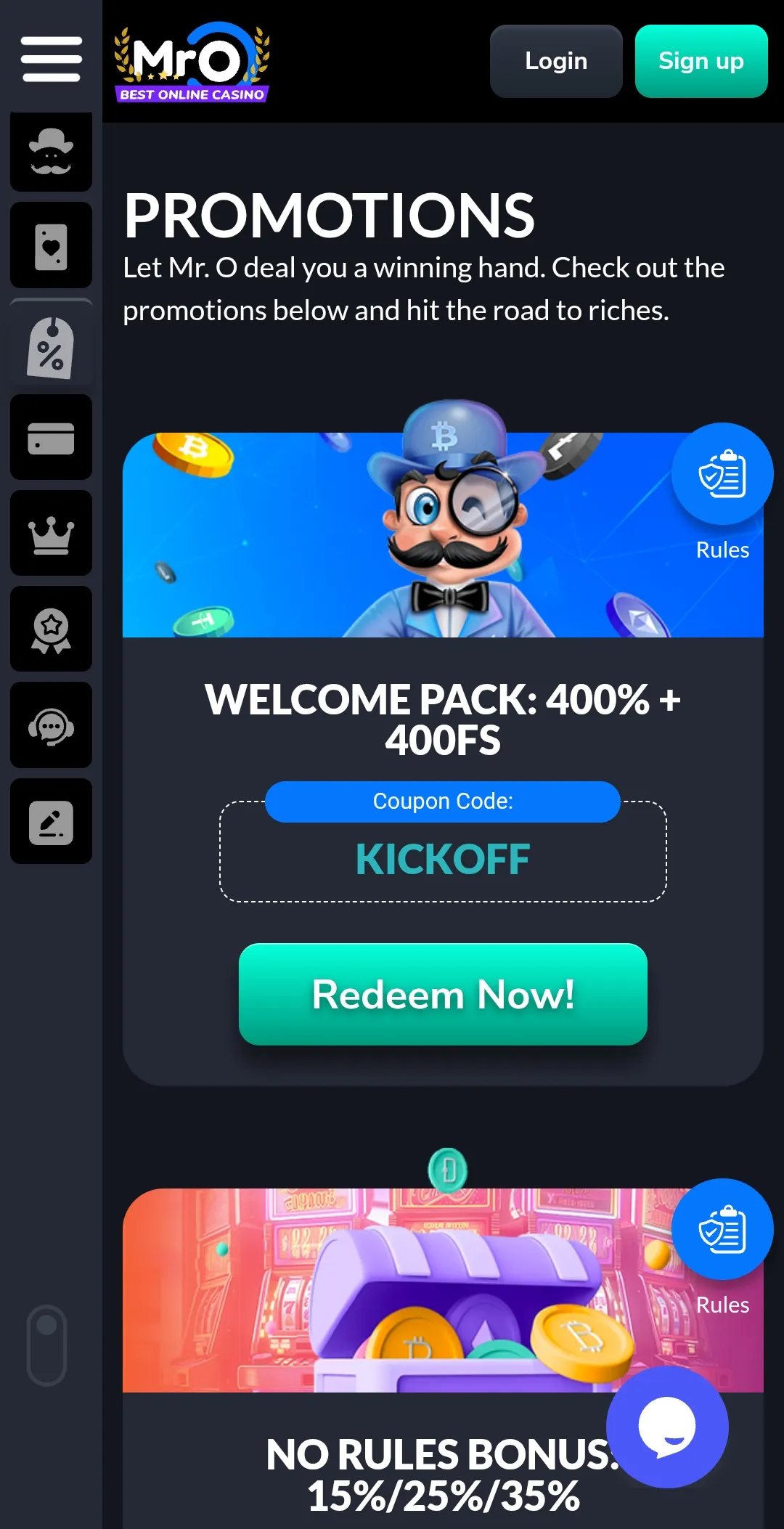
Task: Copy the KICKOFF coupon code
Action: pos(443,860)
